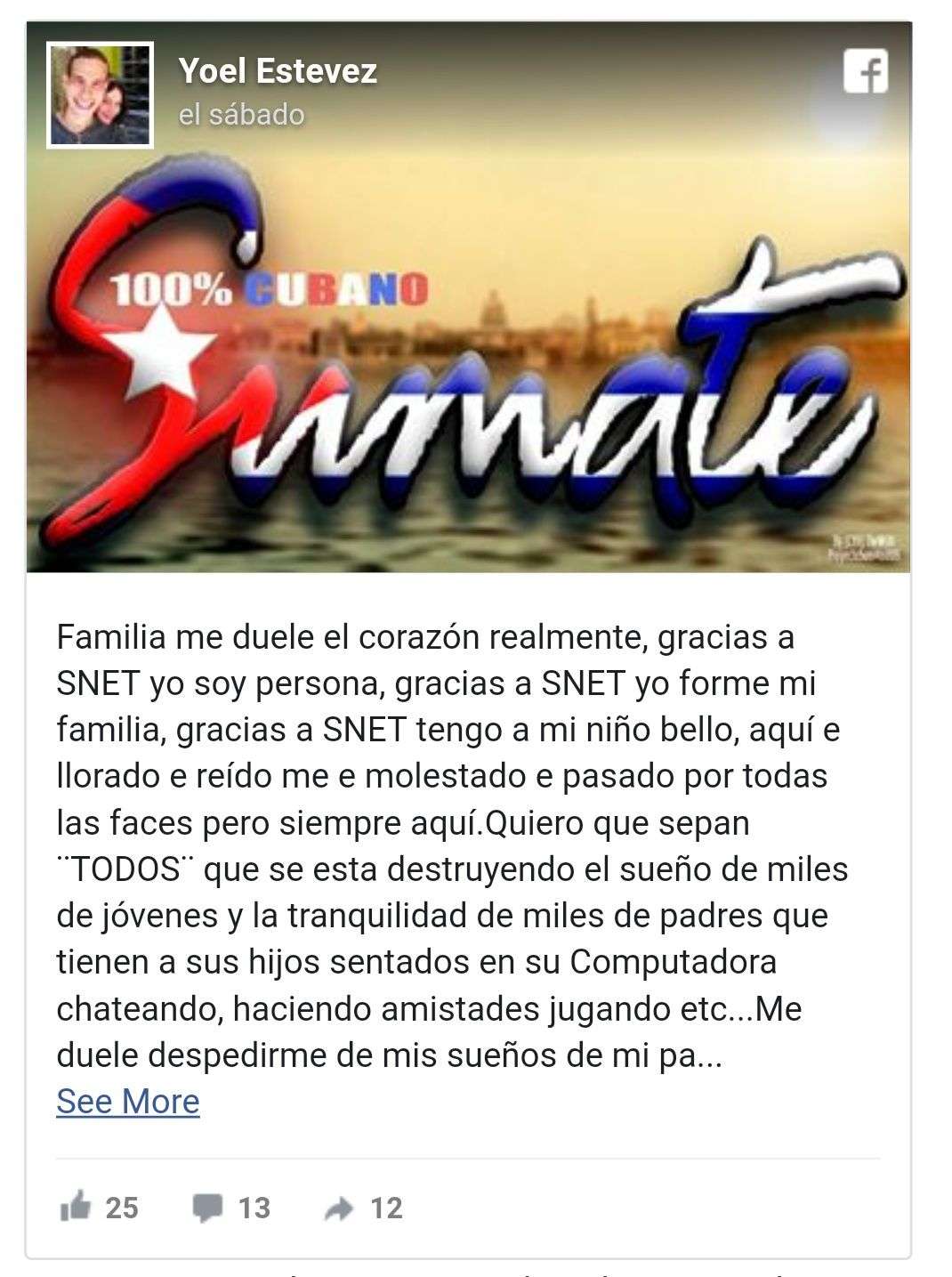Expand the post with See More
The width and height of the screenshot is (952, 1277).
127,1102
